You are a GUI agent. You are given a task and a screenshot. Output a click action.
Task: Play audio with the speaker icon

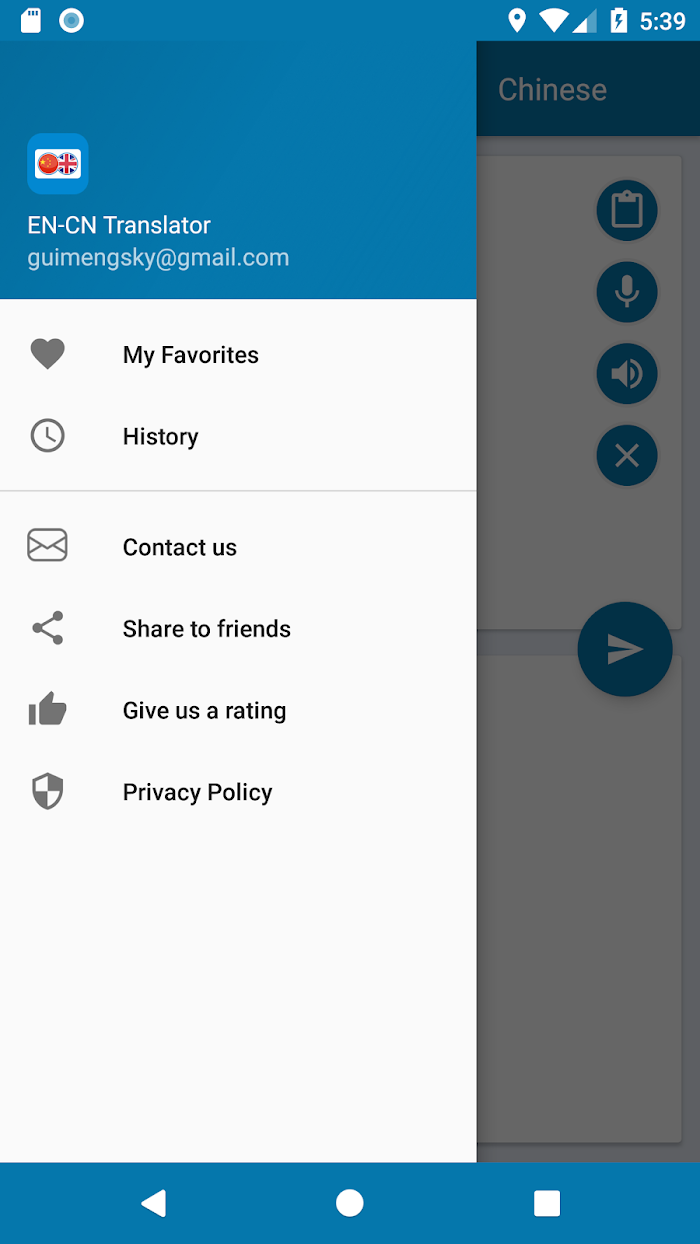point(627,374)
